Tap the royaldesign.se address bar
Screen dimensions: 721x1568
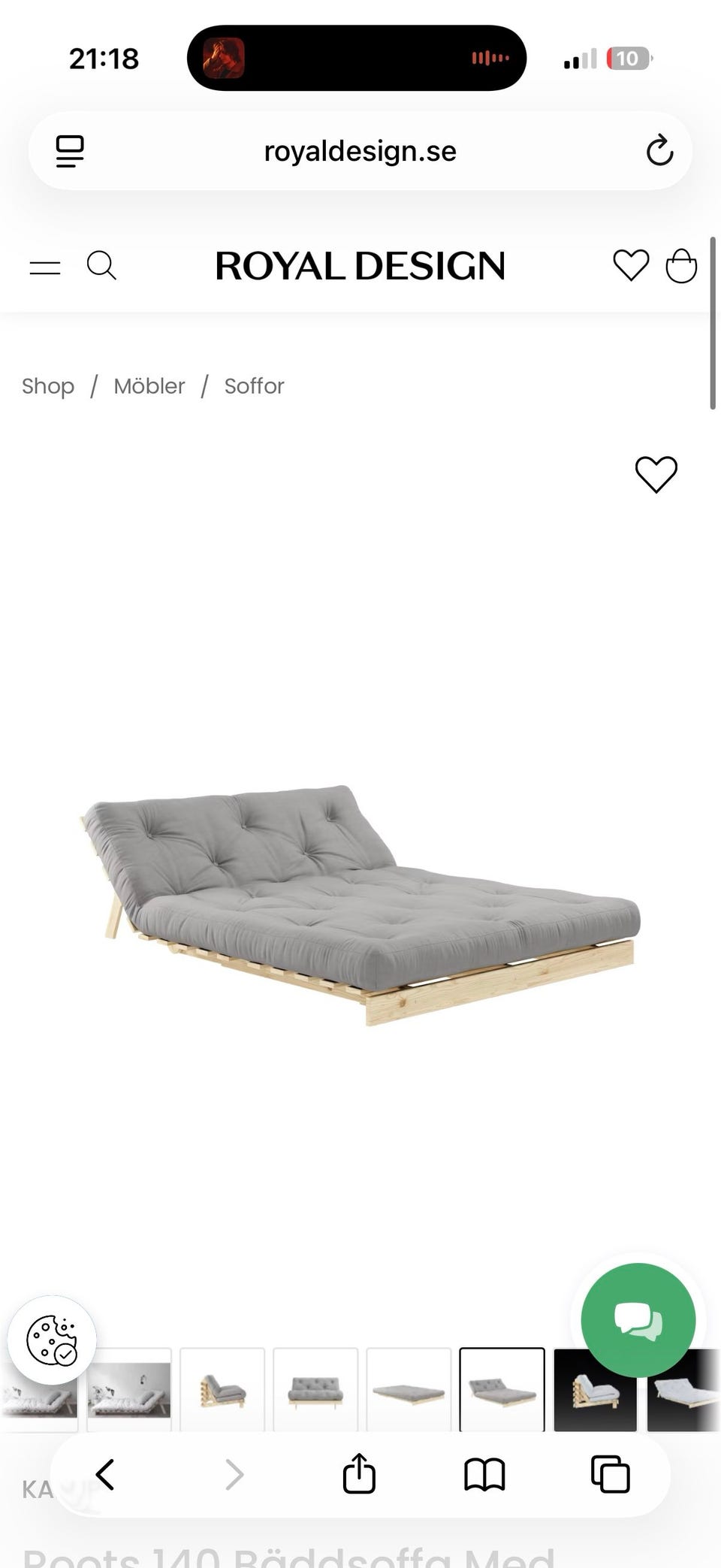[360, 151]
